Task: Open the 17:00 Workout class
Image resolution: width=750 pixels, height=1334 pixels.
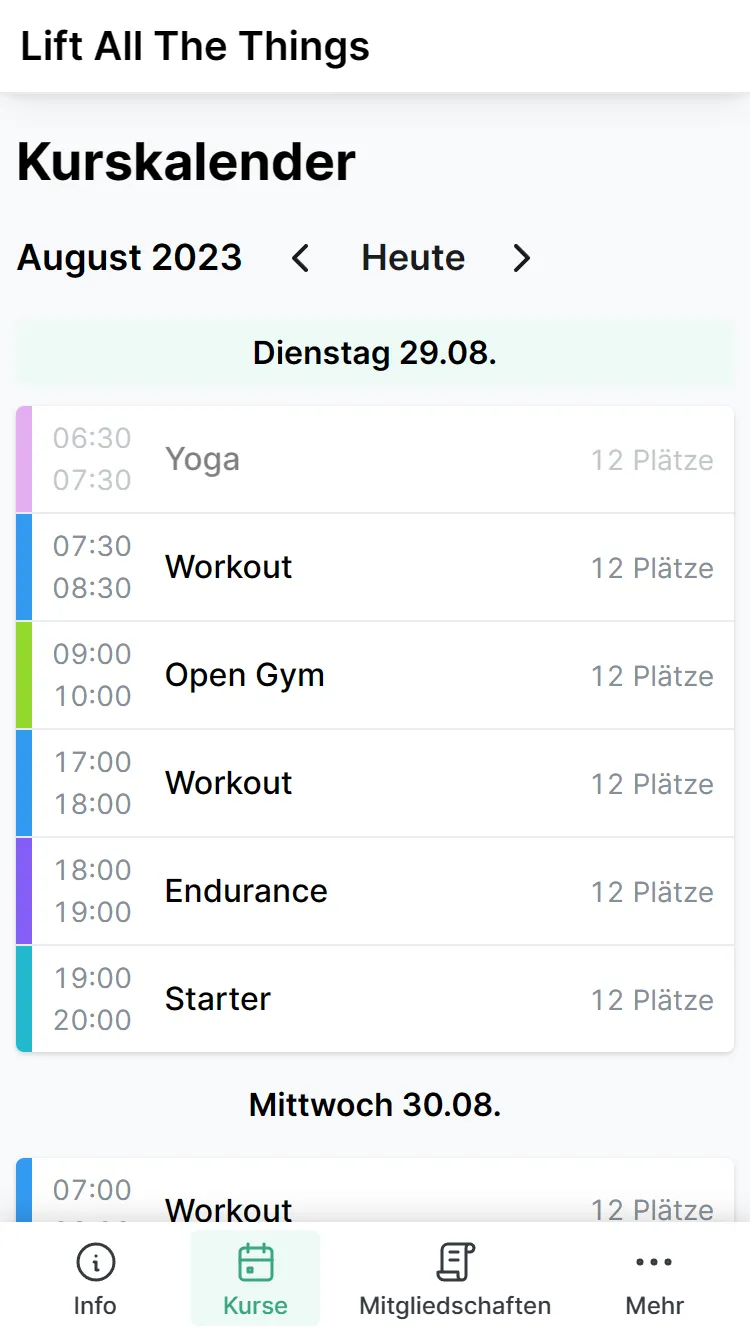Action: point(375,784)
